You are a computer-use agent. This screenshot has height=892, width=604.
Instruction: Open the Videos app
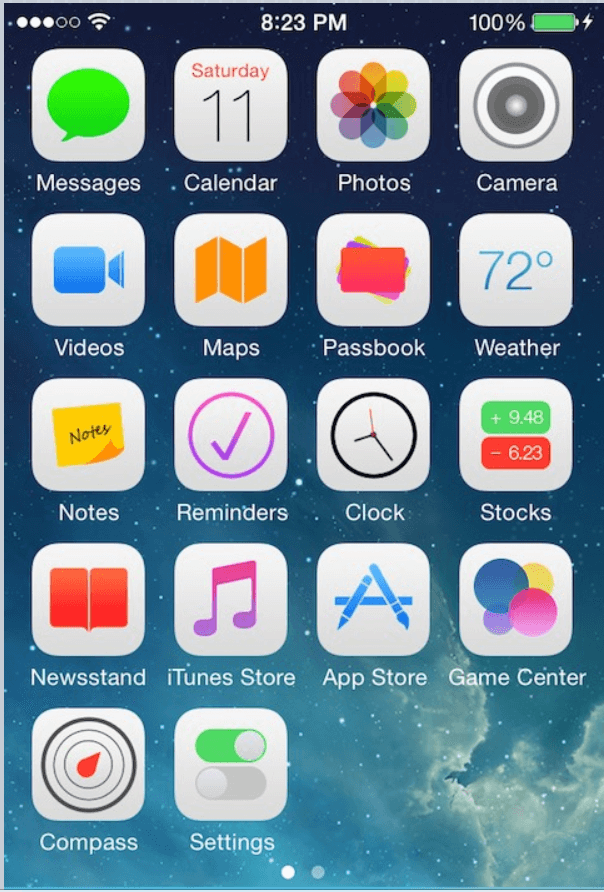tap(88, 270)
